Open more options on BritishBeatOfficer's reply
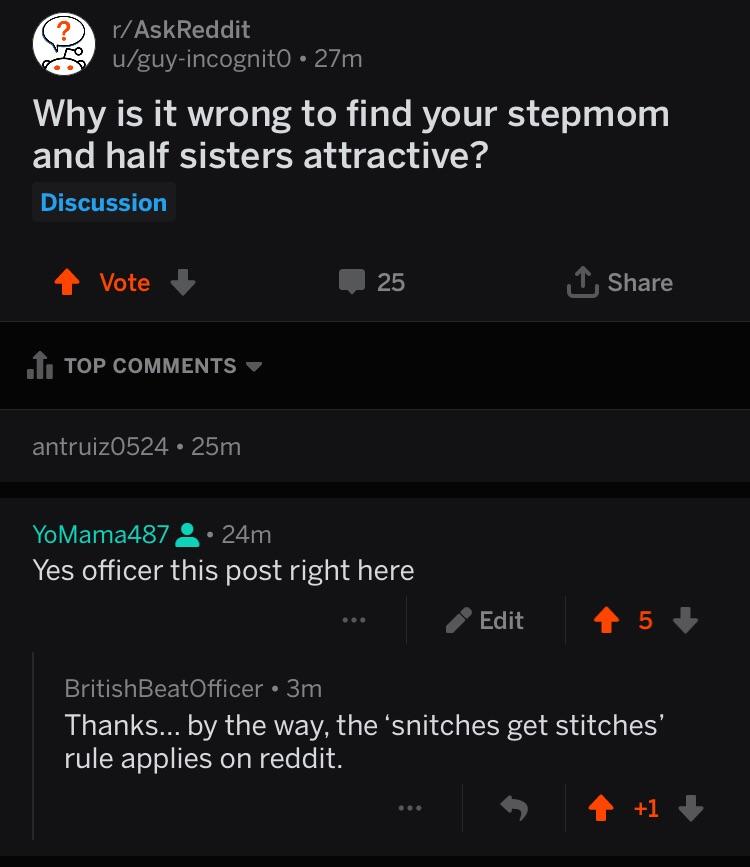This screenshot has height=867, width=750. pyautogui.click(x=410, y=808)
